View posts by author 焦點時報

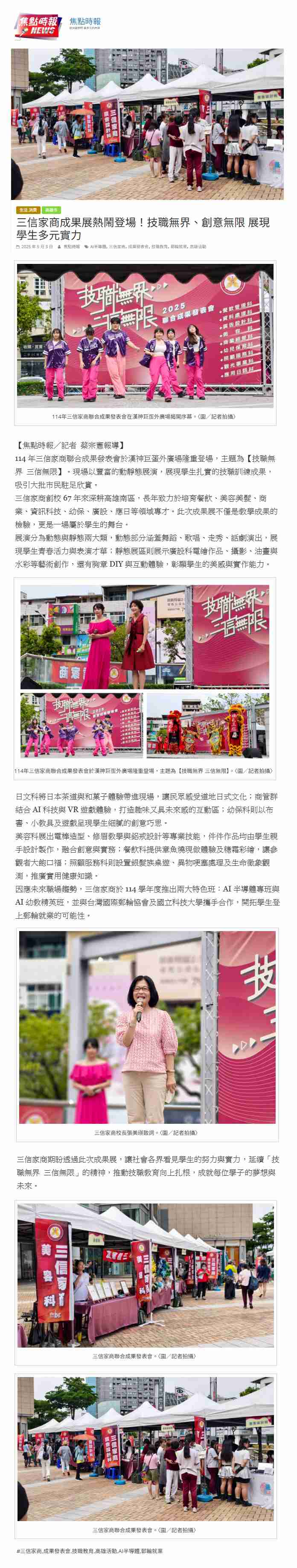[x=71, y=246]
